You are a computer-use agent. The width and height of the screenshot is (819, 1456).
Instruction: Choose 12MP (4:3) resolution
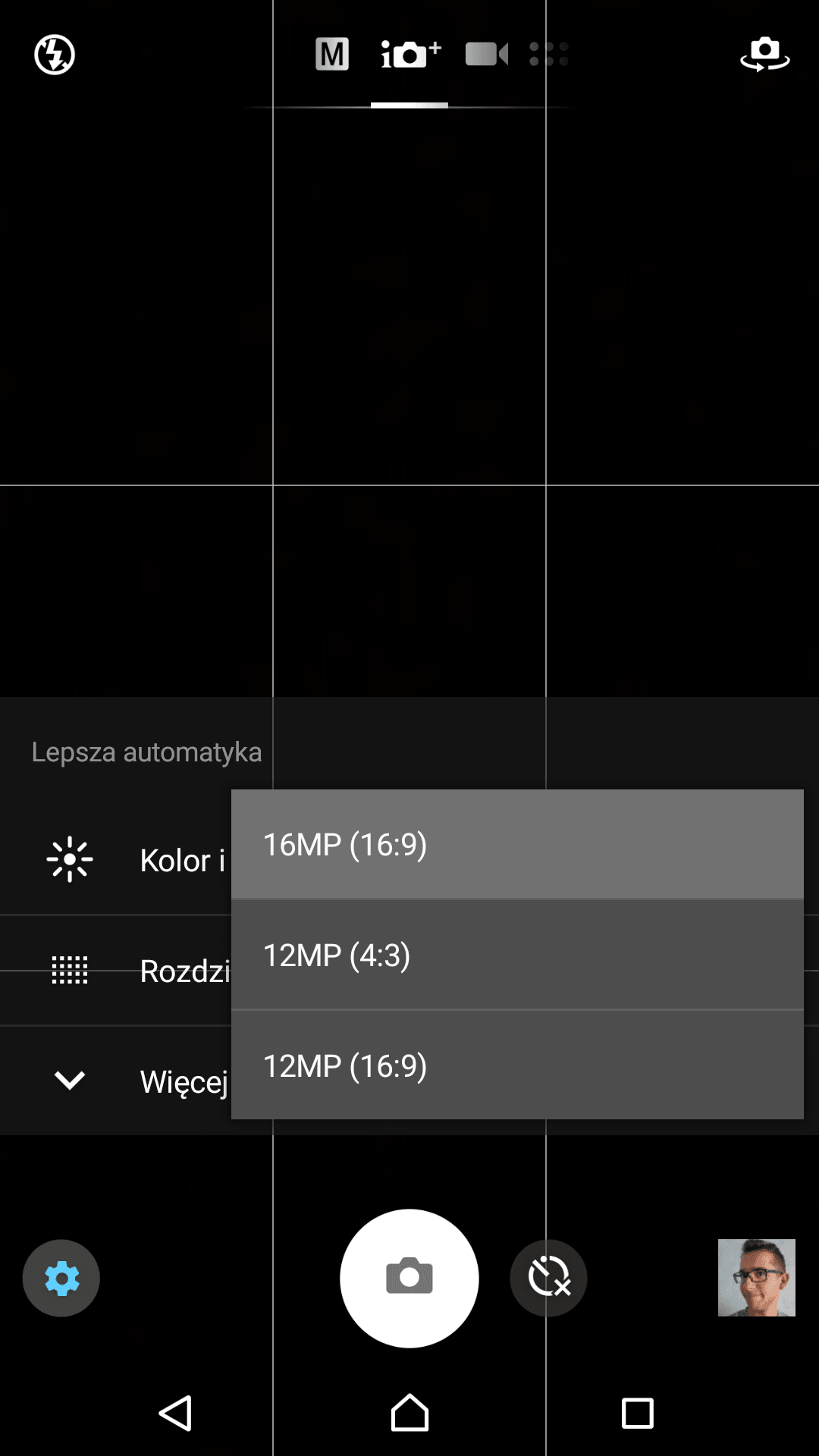[517, 955]
